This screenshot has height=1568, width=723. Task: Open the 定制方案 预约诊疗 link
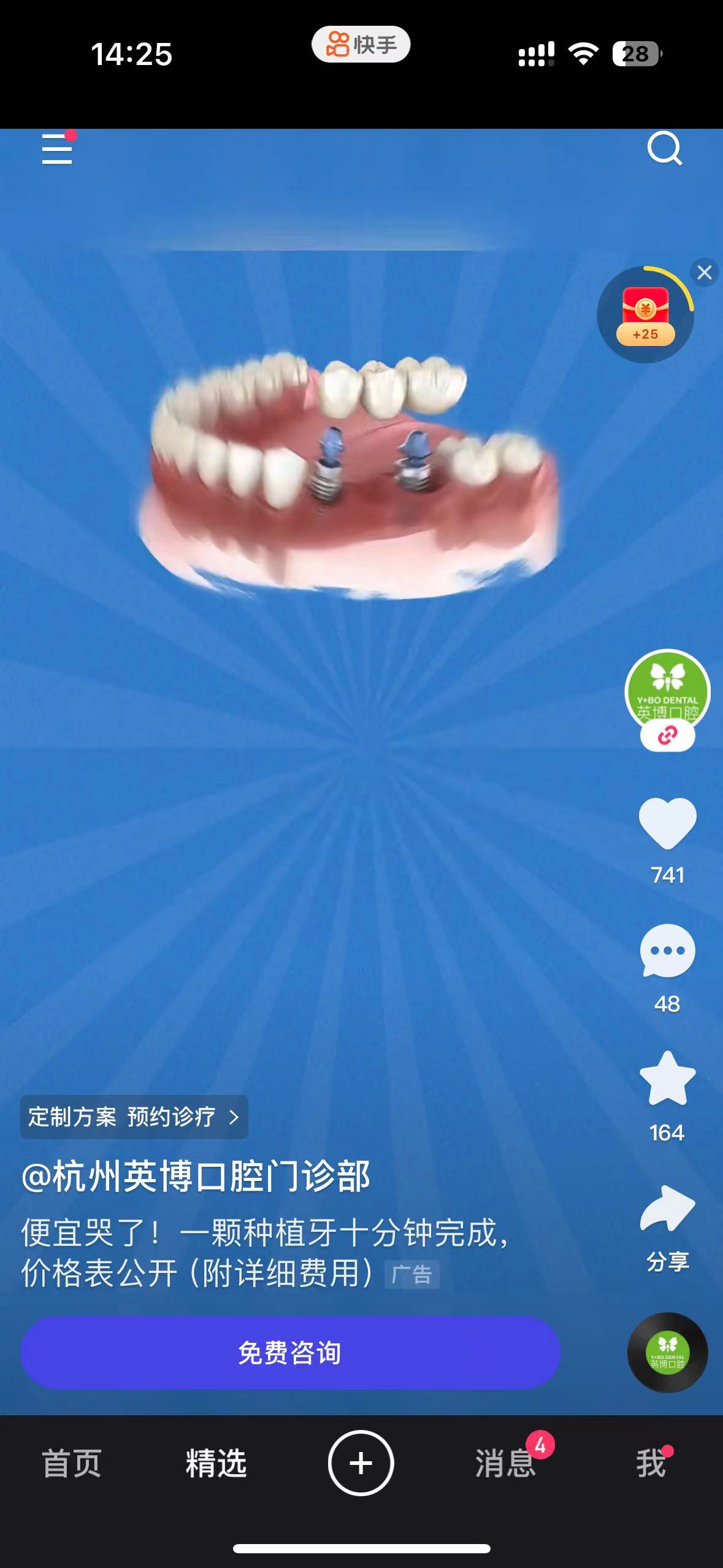tap(134, 1116)
